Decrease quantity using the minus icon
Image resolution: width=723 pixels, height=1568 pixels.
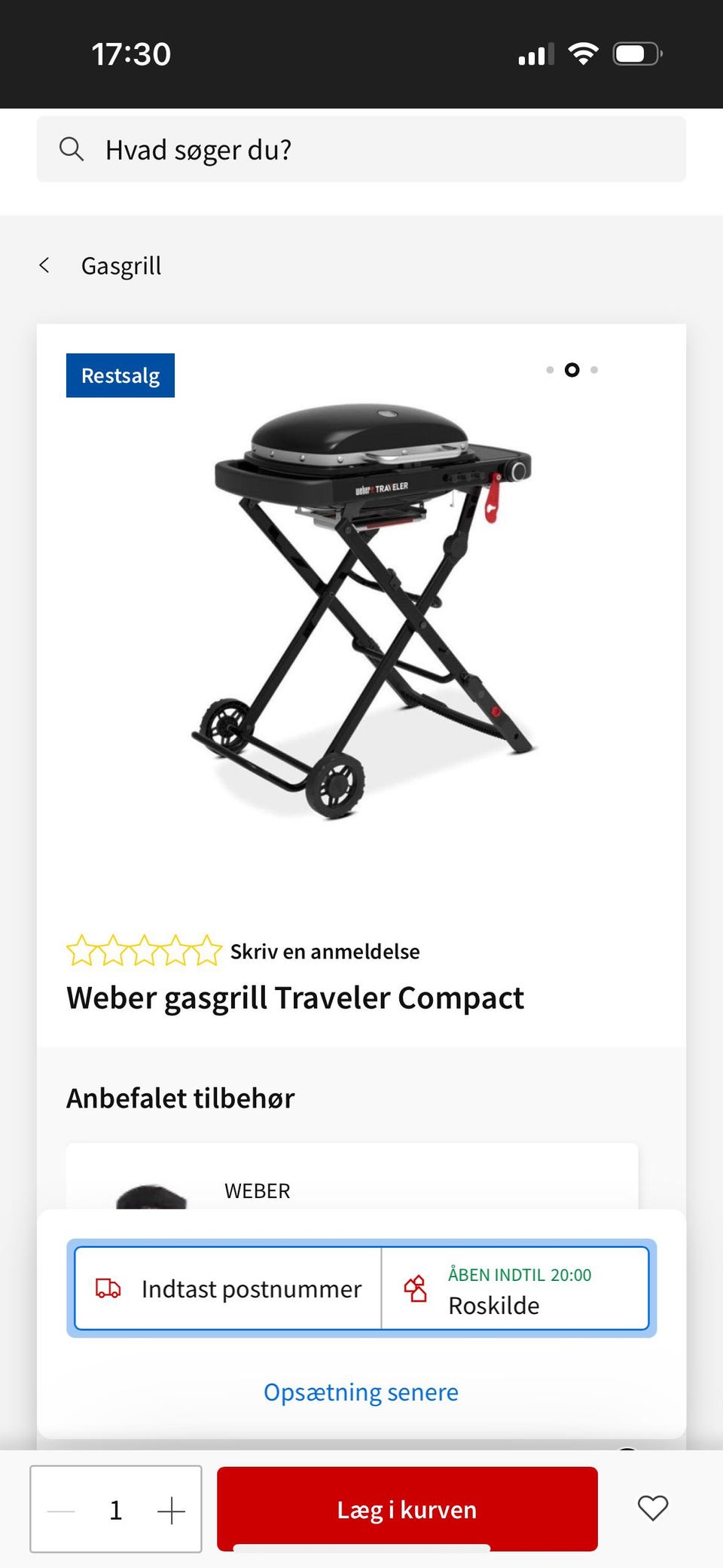point(60,1509)
